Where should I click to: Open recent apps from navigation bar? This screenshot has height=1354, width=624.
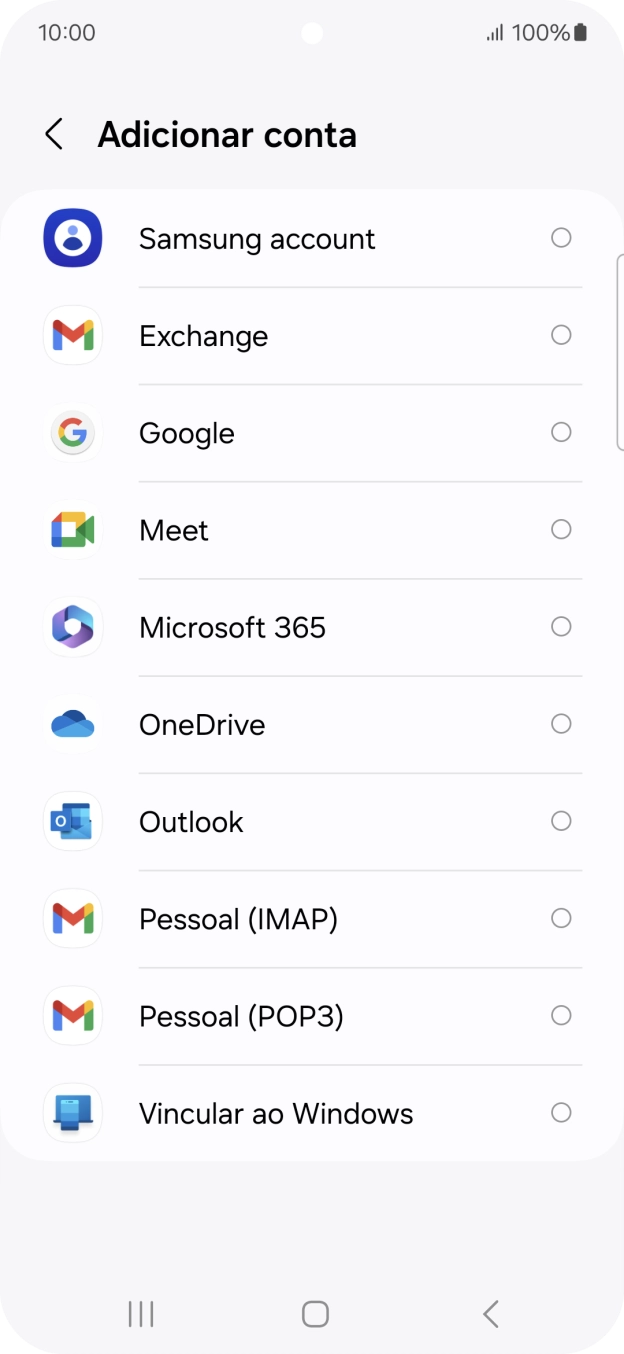point(141,1314)
